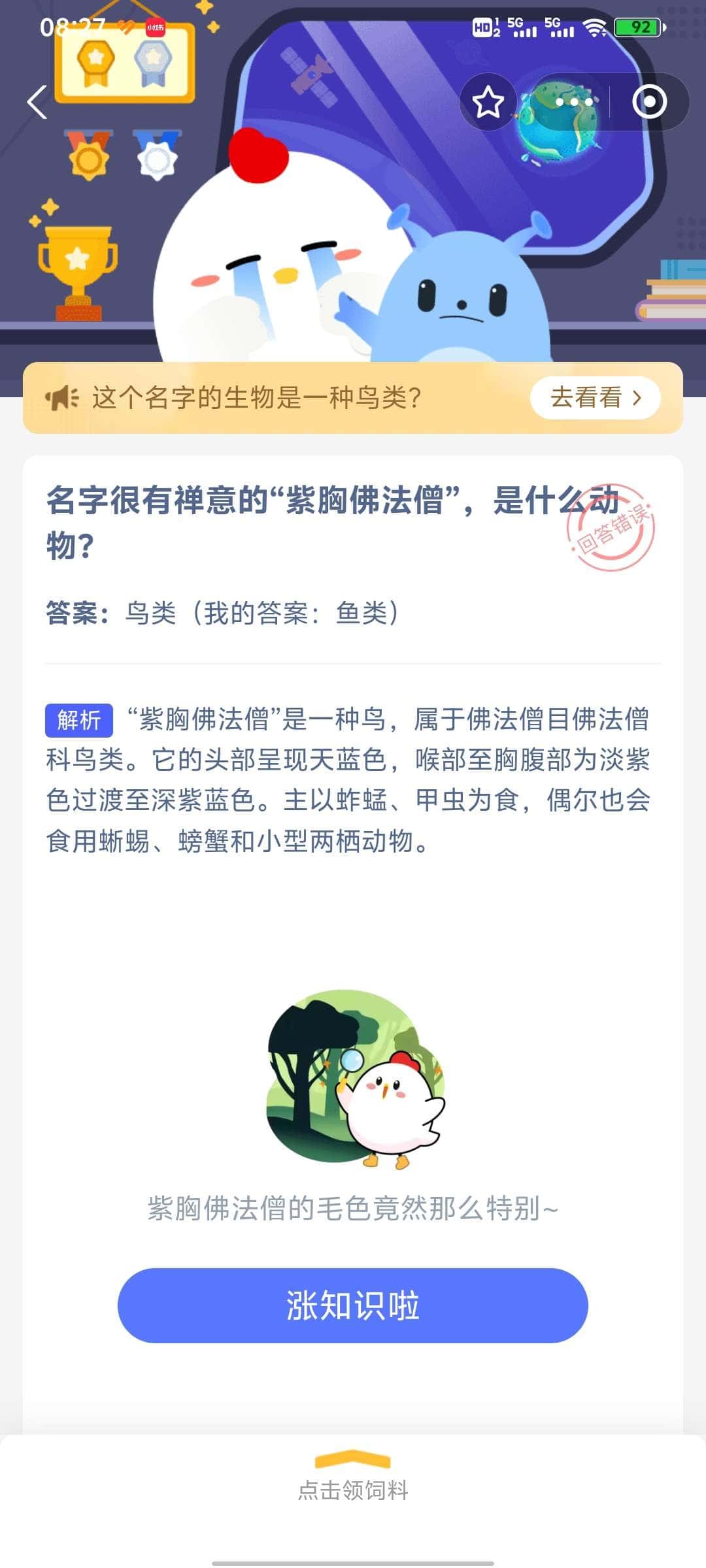The height and width of the screenshot is (1568, 706).
Task: Open the three-dot more options menu
Action: 573,103
